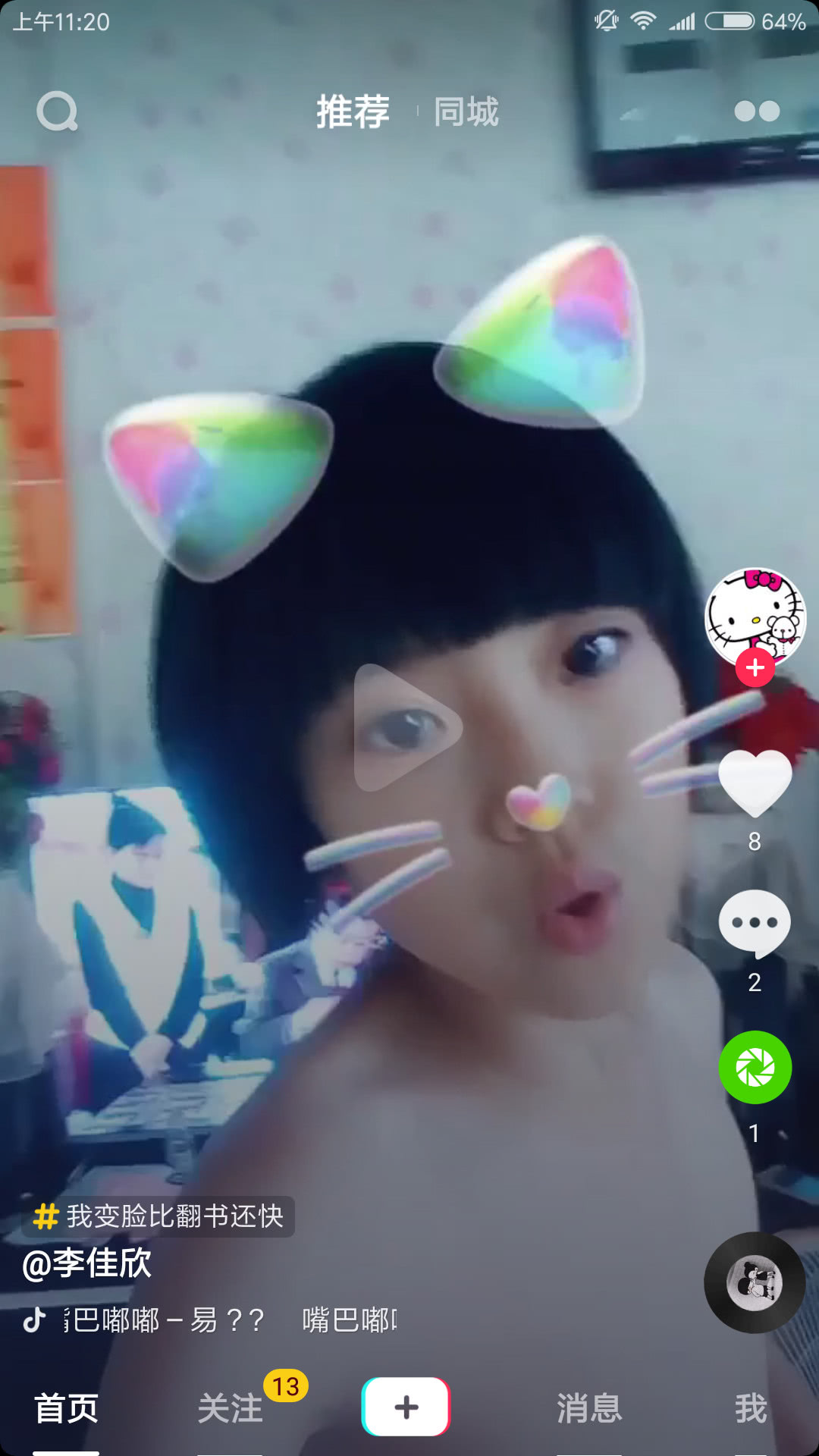The width and height of the screenshot is (819, 1456).
Task: Open hashtag 我变脸比翻书还快
Action: click(159, 1216)
